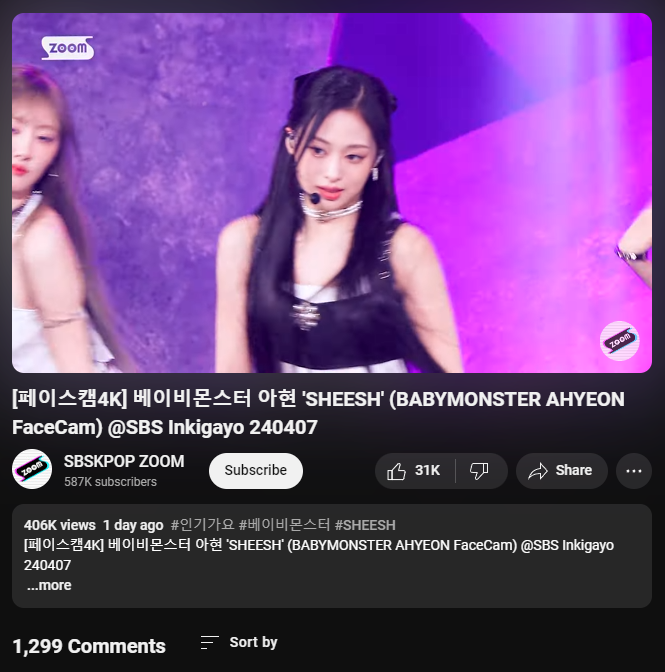Viewport: 665px width, 672px height.
Task: Share this video
Action: pos(561,470)
